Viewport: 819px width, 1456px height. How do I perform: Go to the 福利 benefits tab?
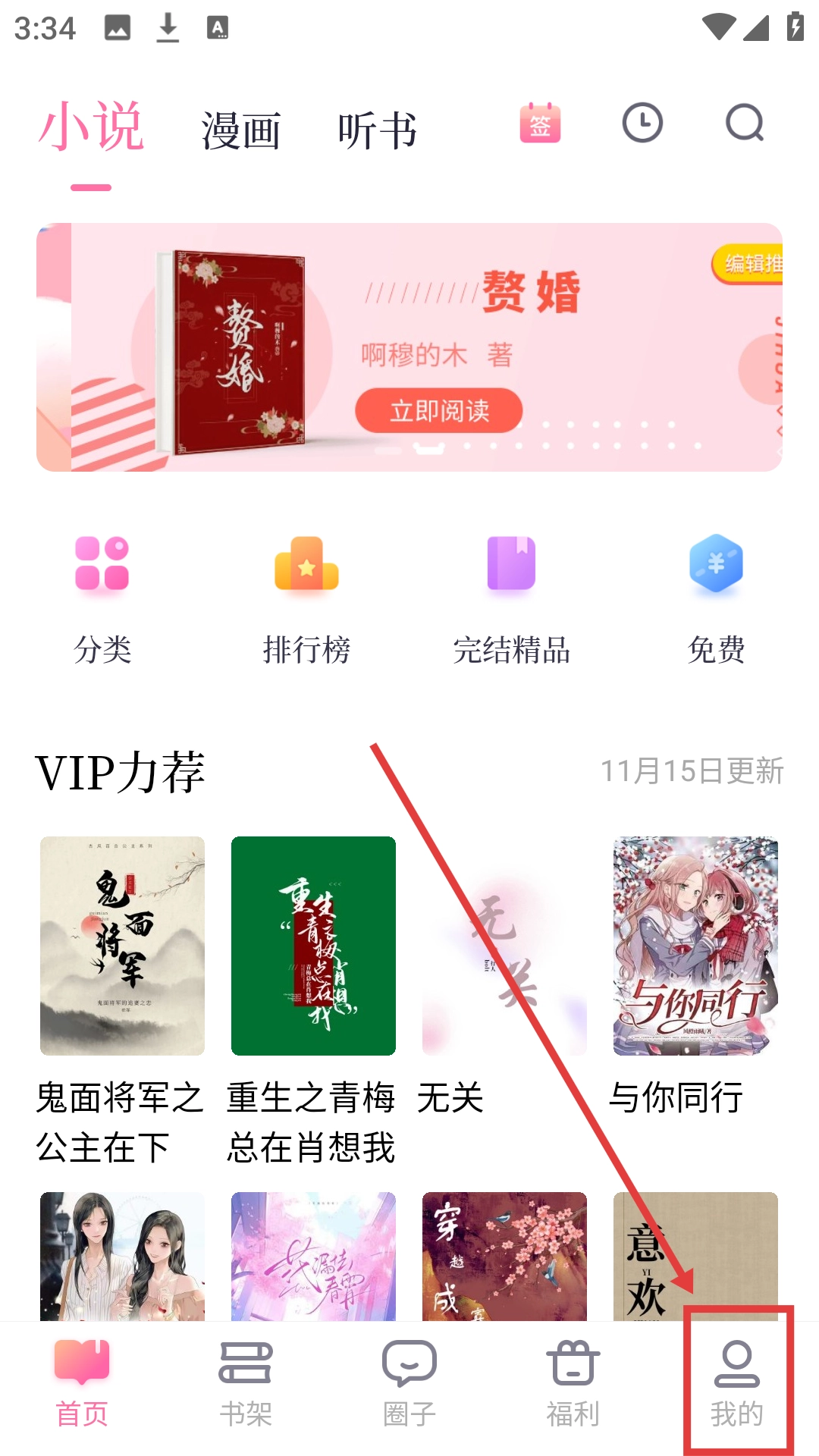(x=573, y=1385)
